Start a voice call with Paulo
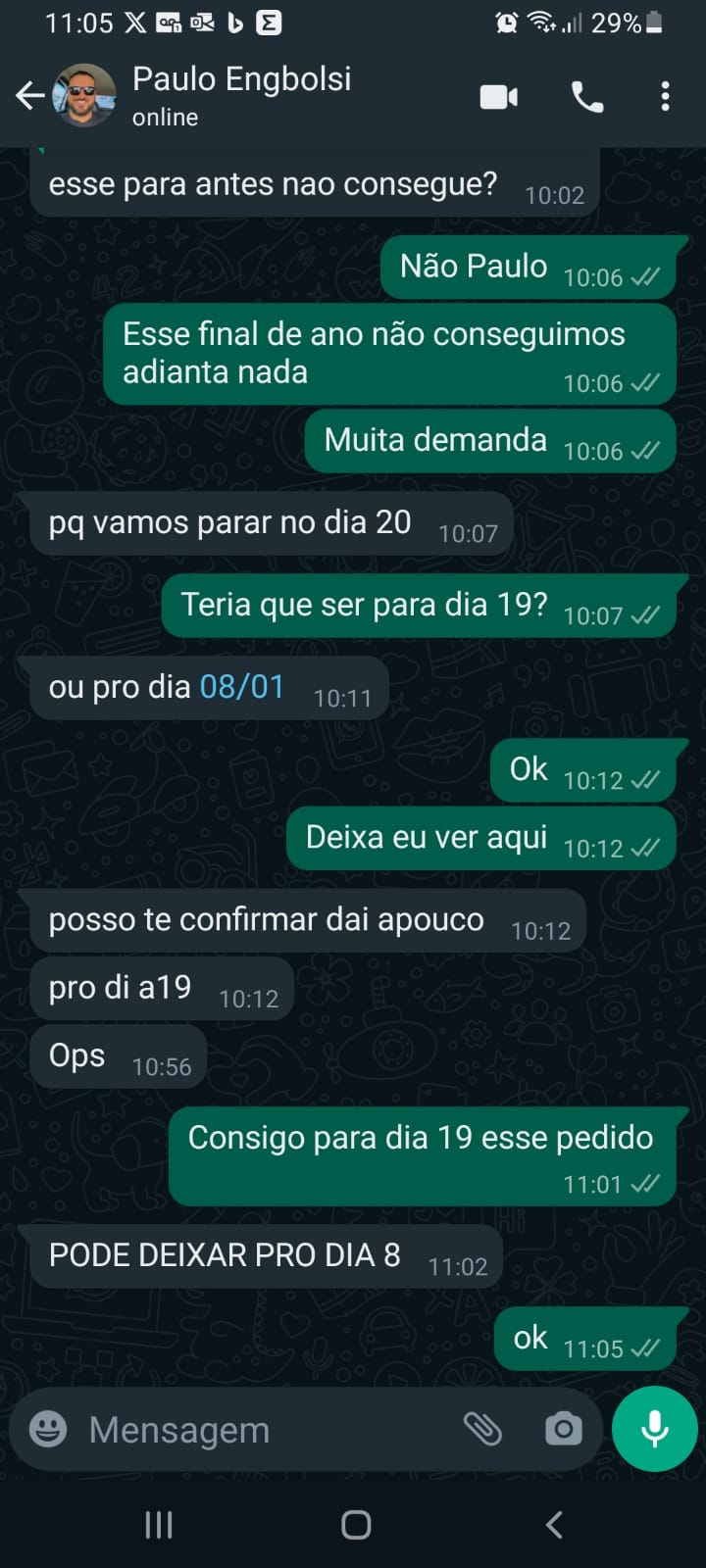 (x=587, y=97)
